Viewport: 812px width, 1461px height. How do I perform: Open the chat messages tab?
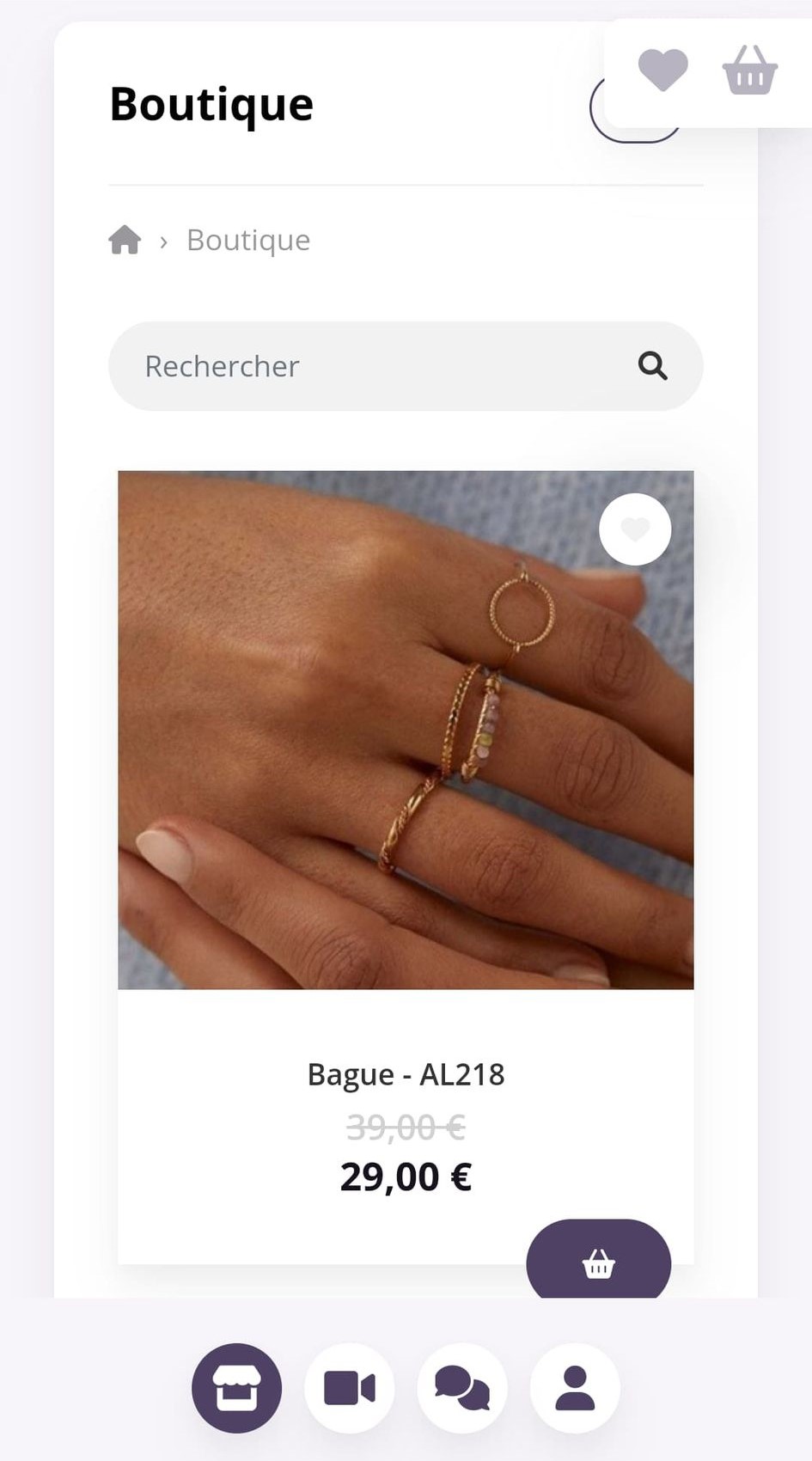tap(462, 1388)
